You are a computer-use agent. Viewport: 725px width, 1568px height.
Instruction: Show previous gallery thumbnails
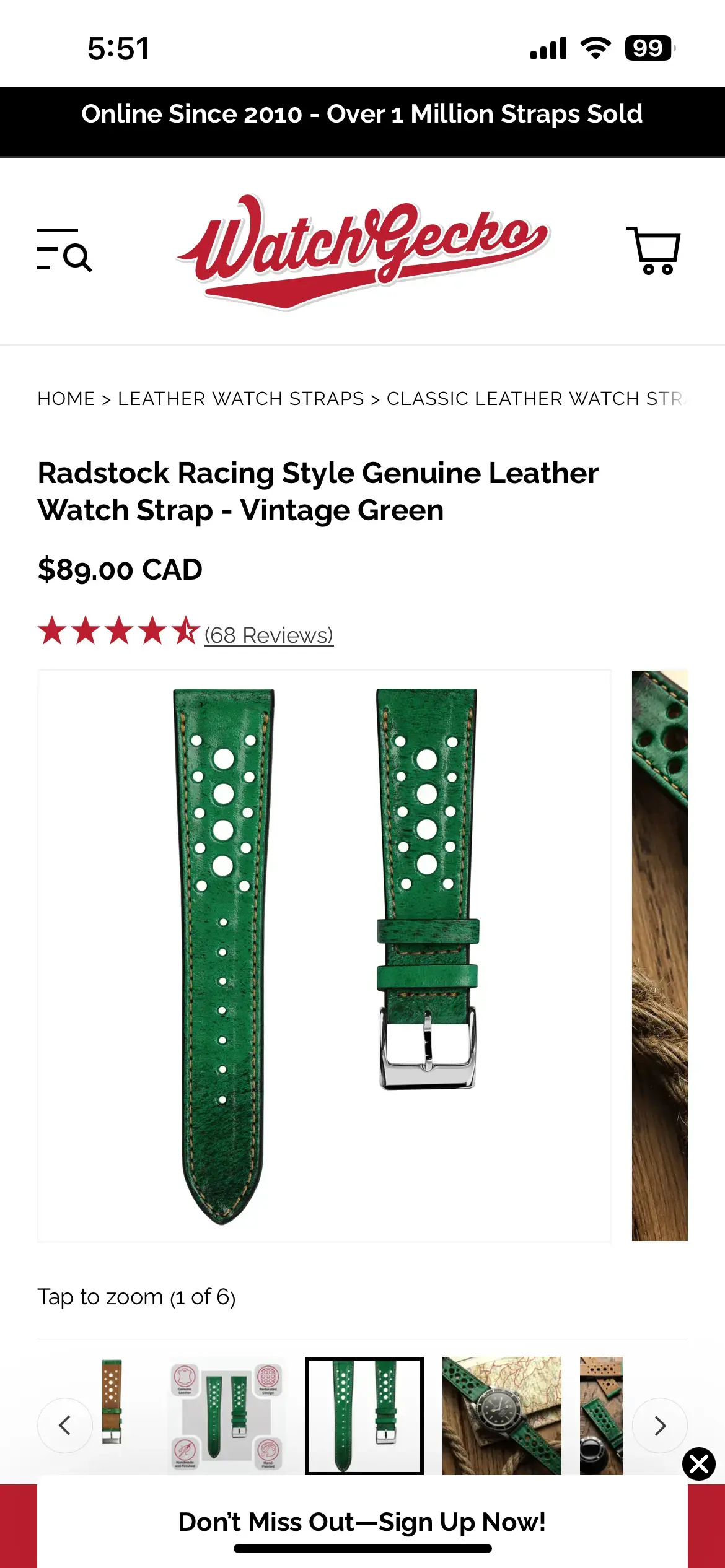pos(65,1425)
